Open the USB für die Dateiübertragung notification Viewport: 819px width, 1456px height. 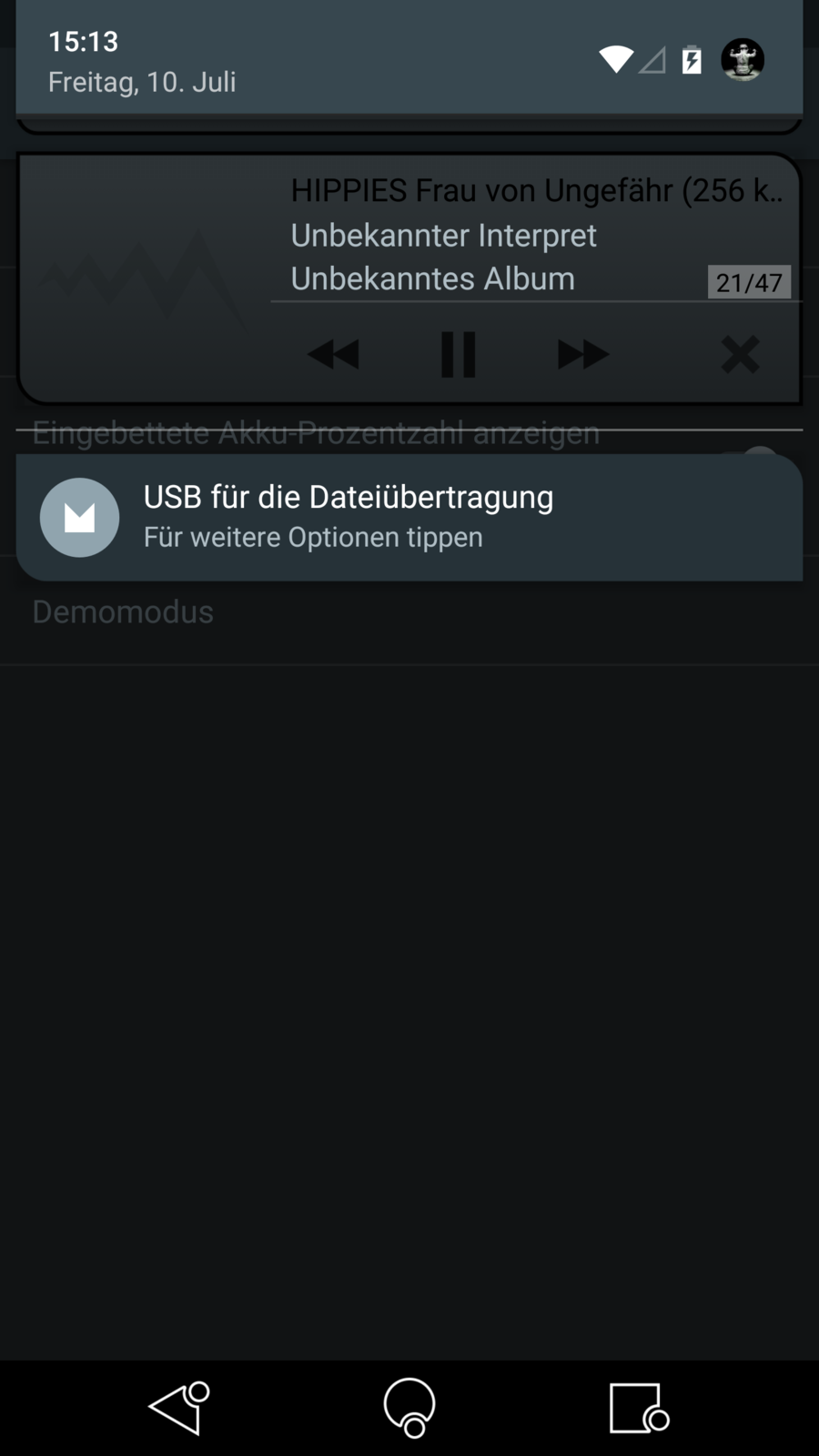point(409,517)
